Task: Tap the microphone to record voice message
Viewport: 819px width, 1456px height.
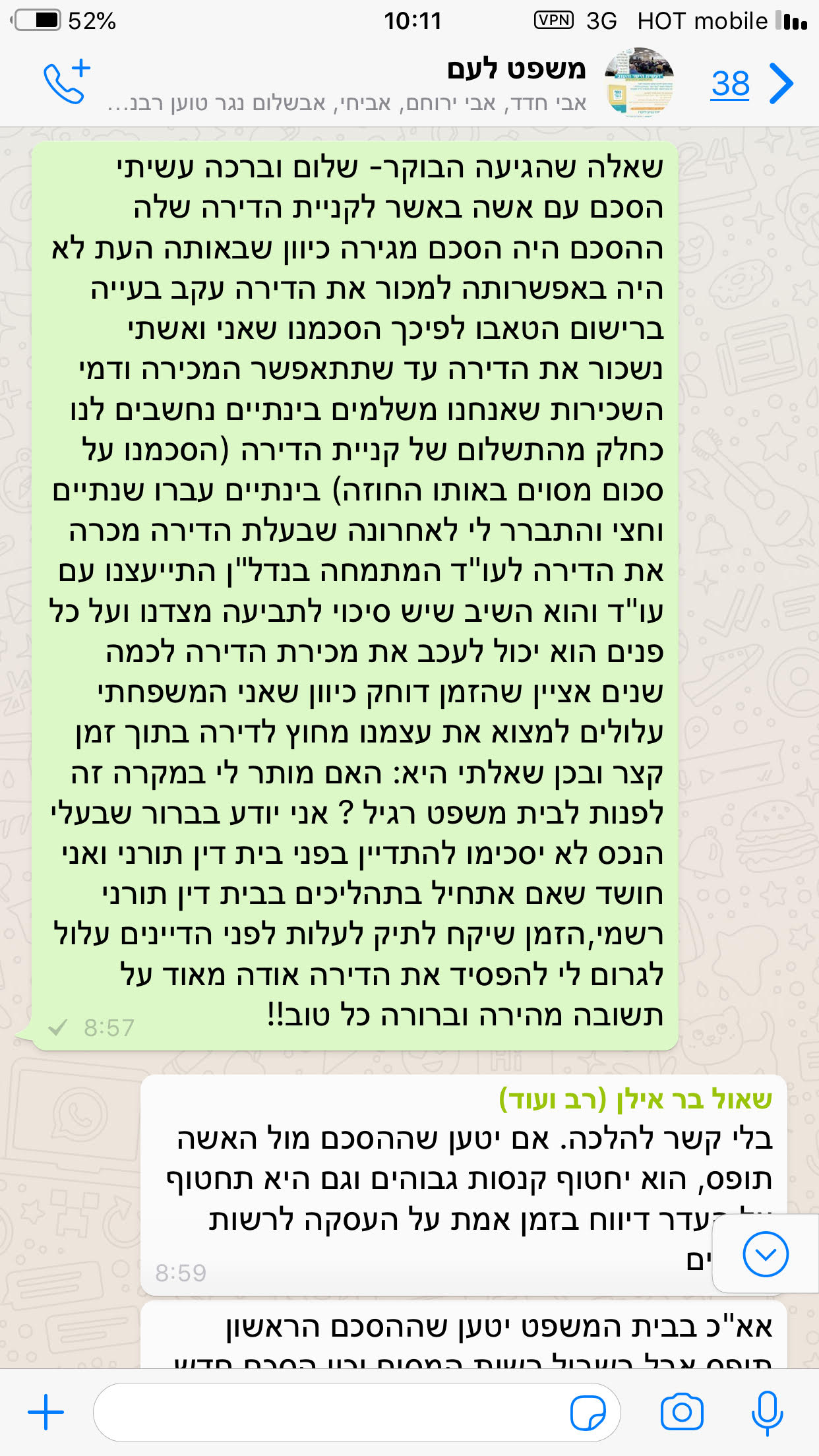Action: 767,1412
